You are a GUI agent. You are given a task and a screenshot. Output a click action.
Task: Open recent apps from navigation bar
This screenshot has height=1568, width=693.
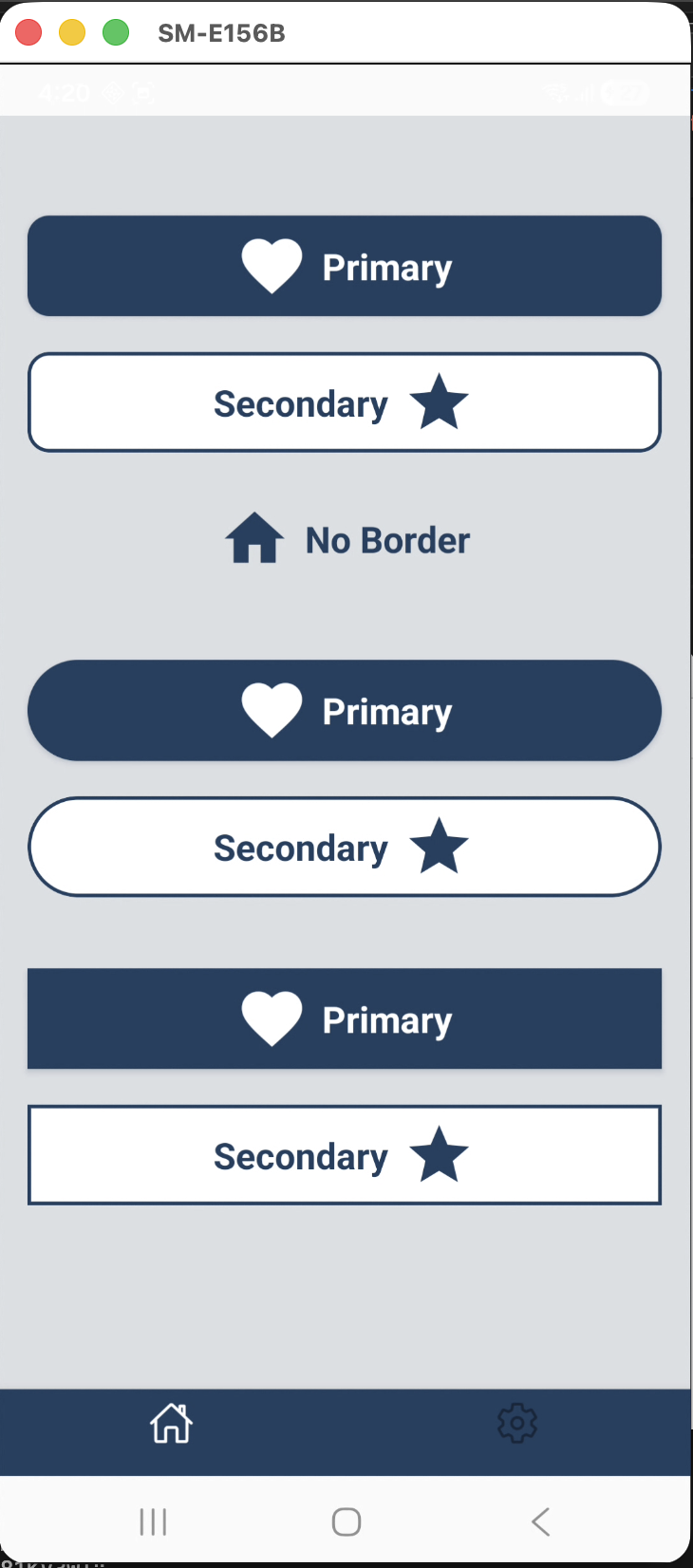pos(153,1522)
